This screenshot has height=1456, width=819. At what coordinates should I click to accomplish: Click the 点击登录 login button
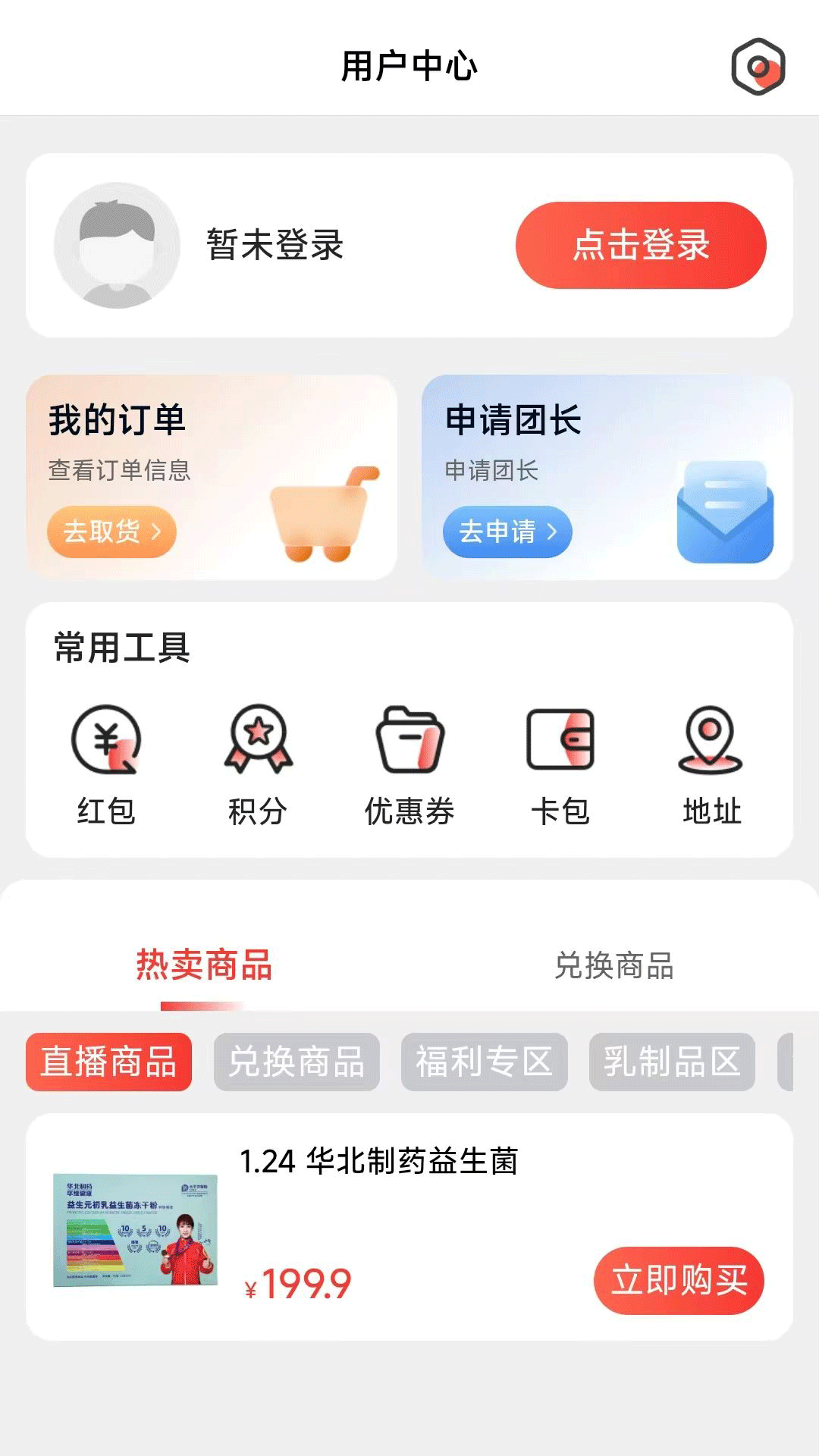(641, 245)
